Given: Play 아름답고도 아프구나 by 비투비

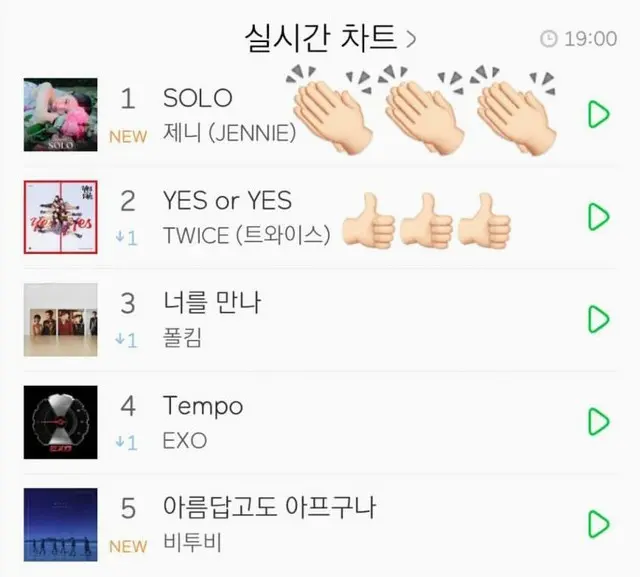Looking at the screenshot, I should point(598,523).
